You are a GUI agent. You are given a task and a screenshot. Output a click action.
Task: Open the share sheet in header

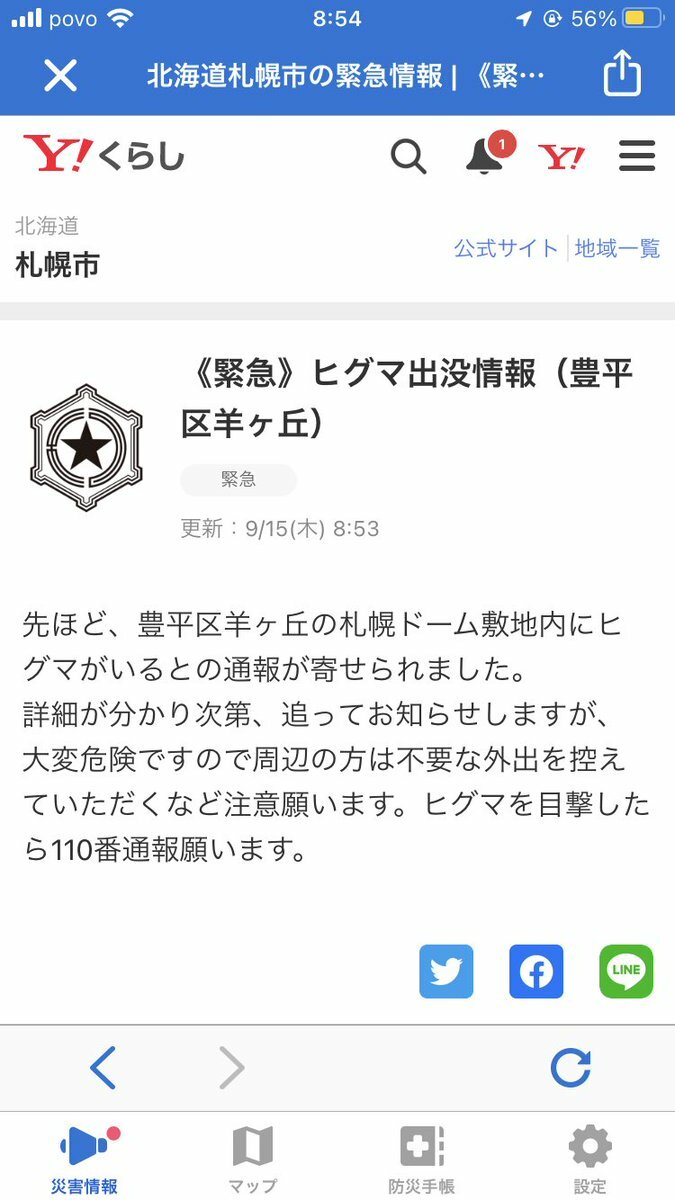(x=621, y=74)
